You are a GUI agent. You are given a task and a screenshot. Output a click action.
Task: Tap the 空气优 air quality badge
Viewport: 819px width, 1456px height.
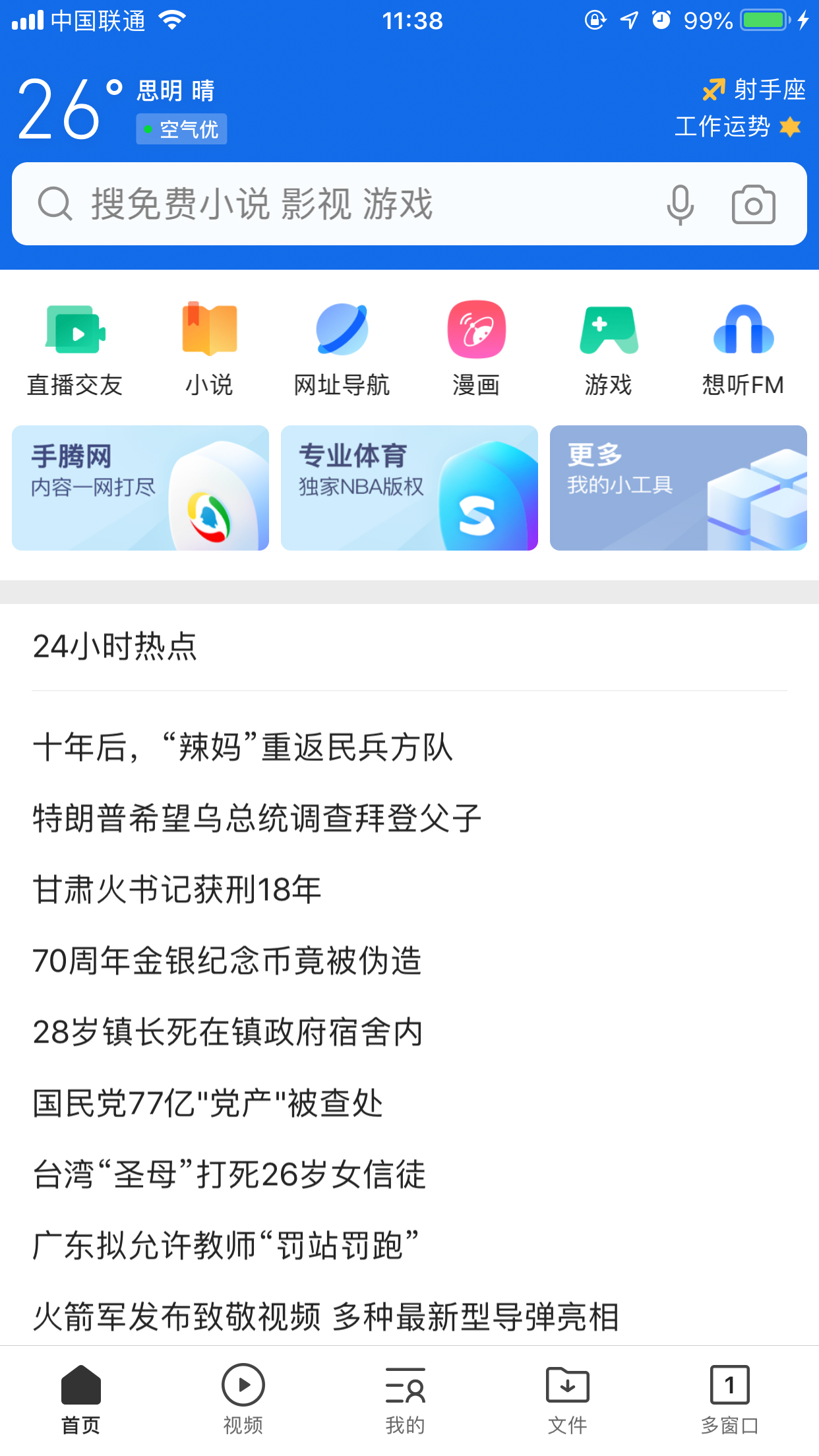(181, 129)
